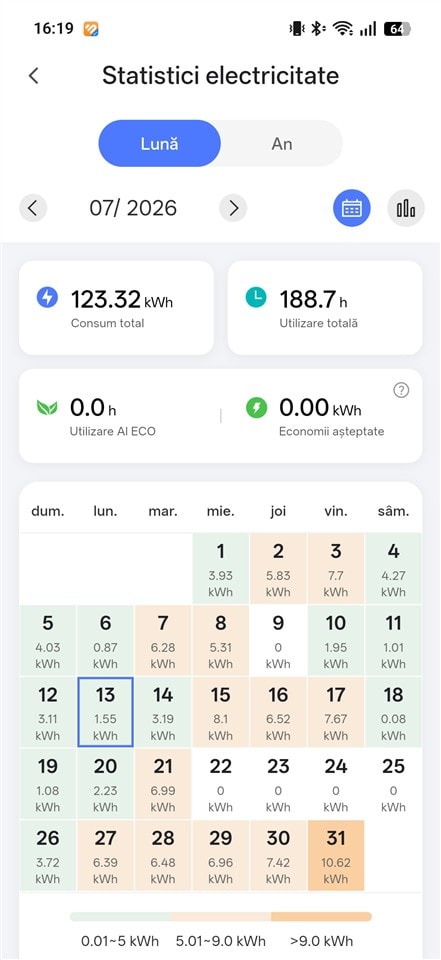This screenshot has height=960, width=441.
Task: Tap day 3 showing 7.7 kWh
Action: tap(336, 569)
